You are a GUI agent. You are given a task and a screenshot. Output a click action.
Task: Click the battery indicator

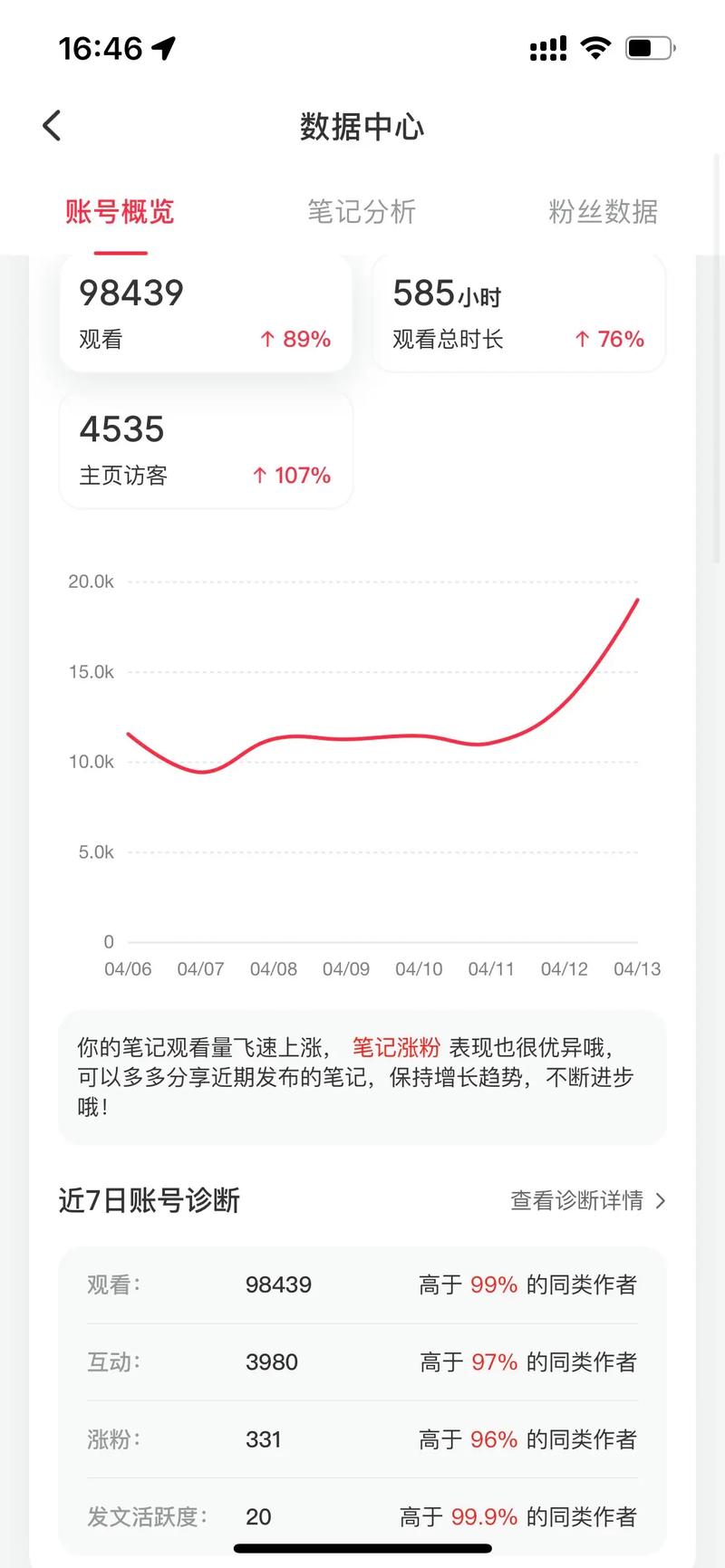[x=649, y=49]
